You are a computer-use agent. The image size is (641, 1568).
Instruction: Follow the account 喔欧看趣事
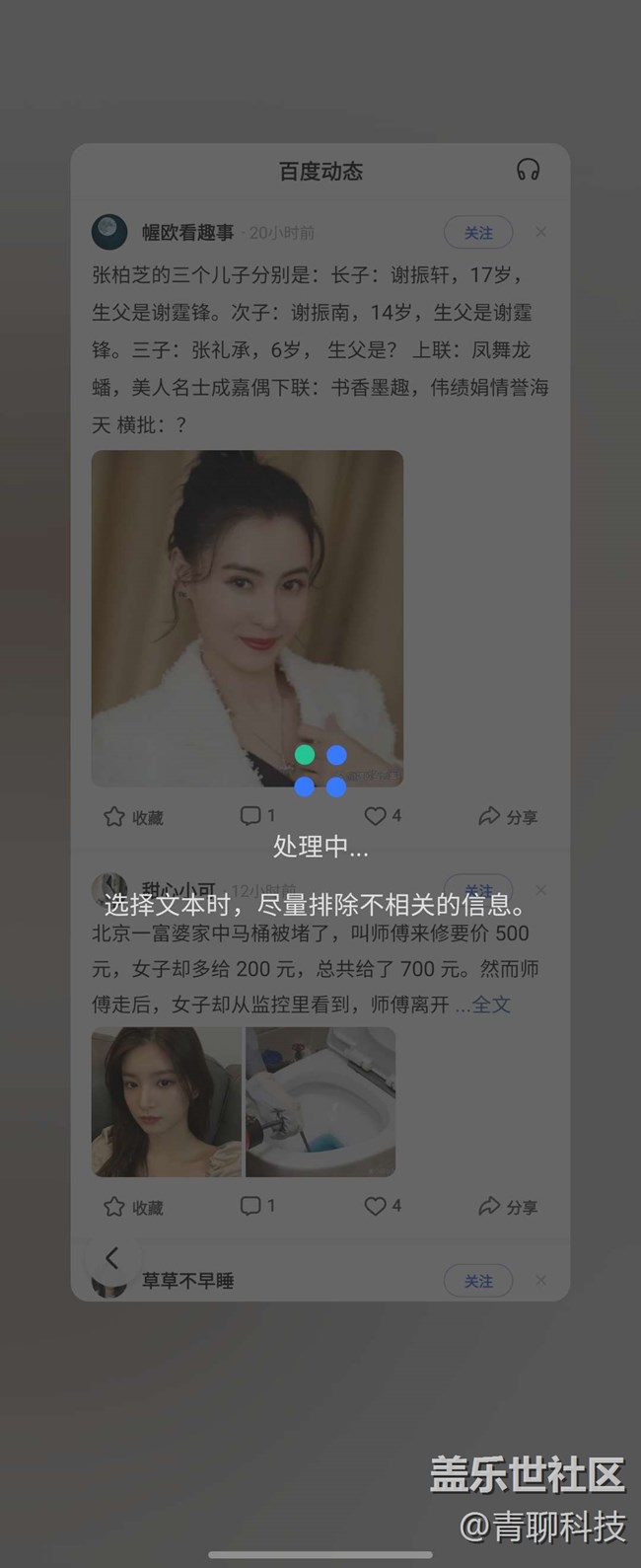tap(478, 233)
